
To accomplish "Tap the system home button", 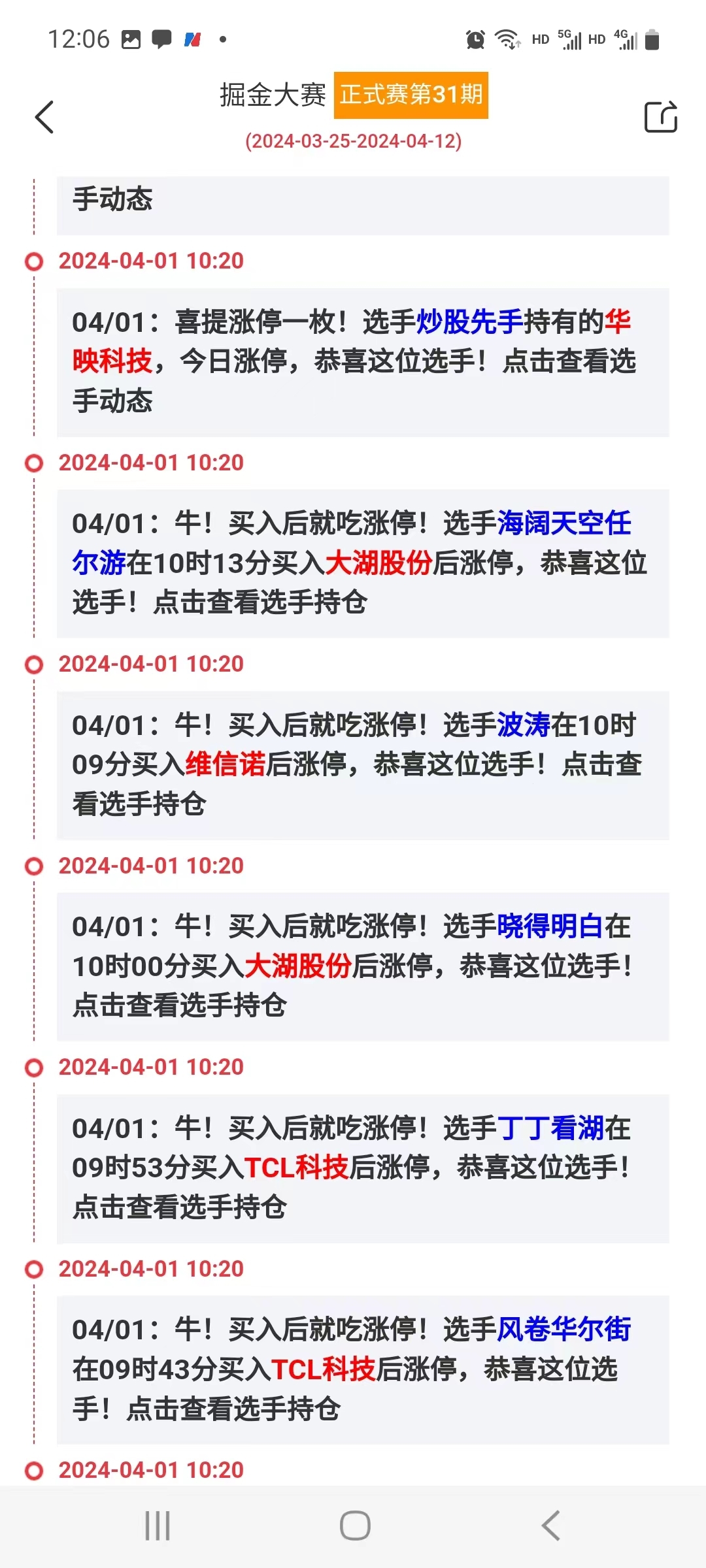I will click(355, 1526).
